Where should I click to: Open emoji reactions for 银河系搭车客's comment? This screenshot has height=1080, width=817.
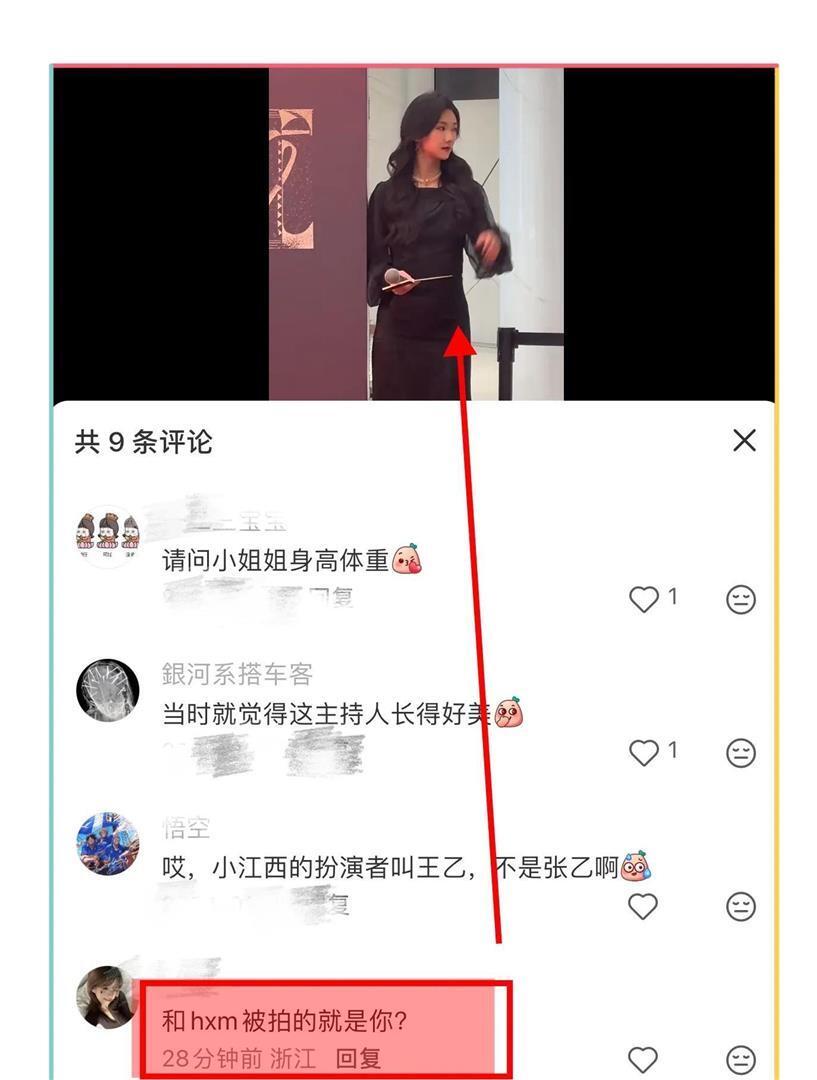tap(740, 753)
